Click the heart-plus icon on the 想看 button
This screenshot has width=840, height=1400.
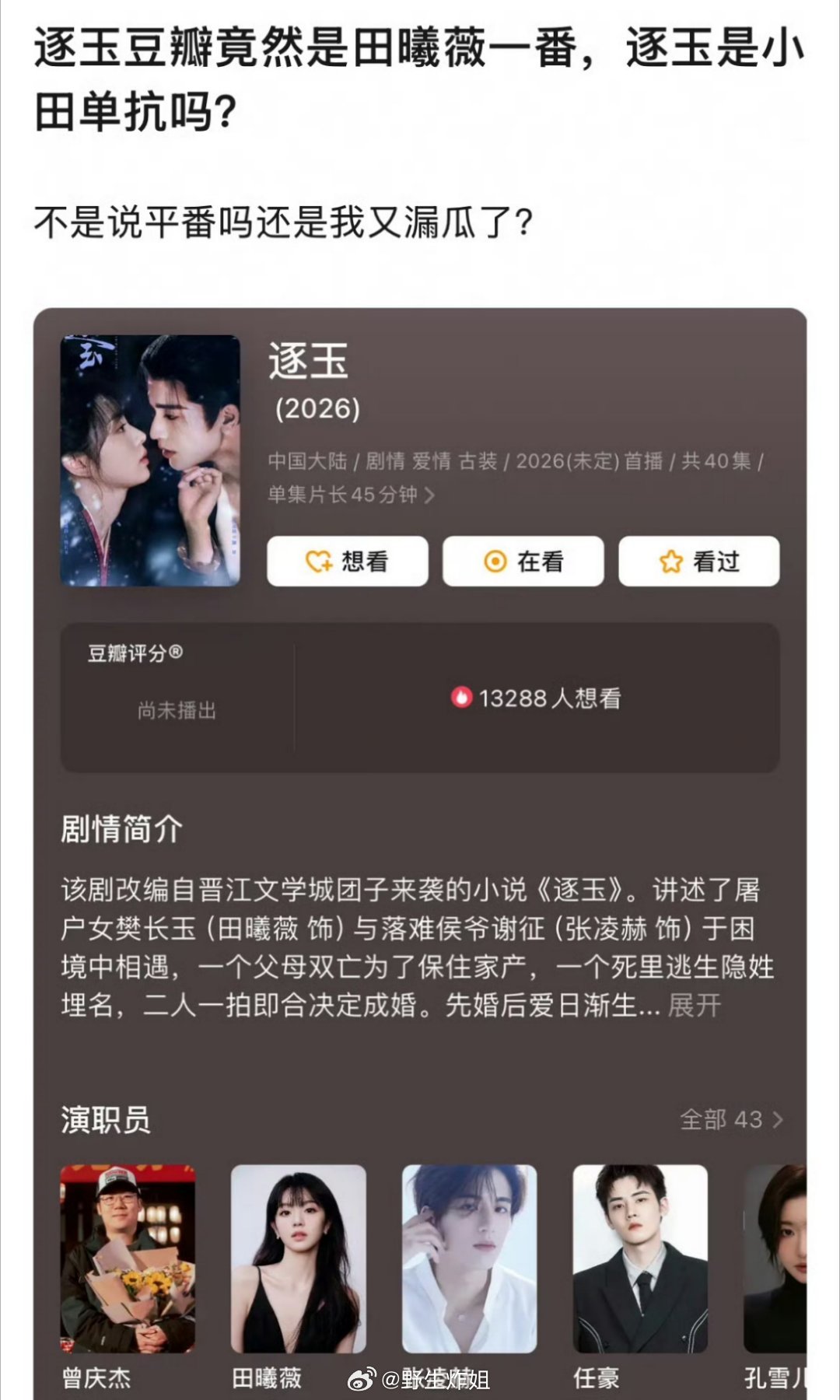pyautogui.click(x=320, y=562)
